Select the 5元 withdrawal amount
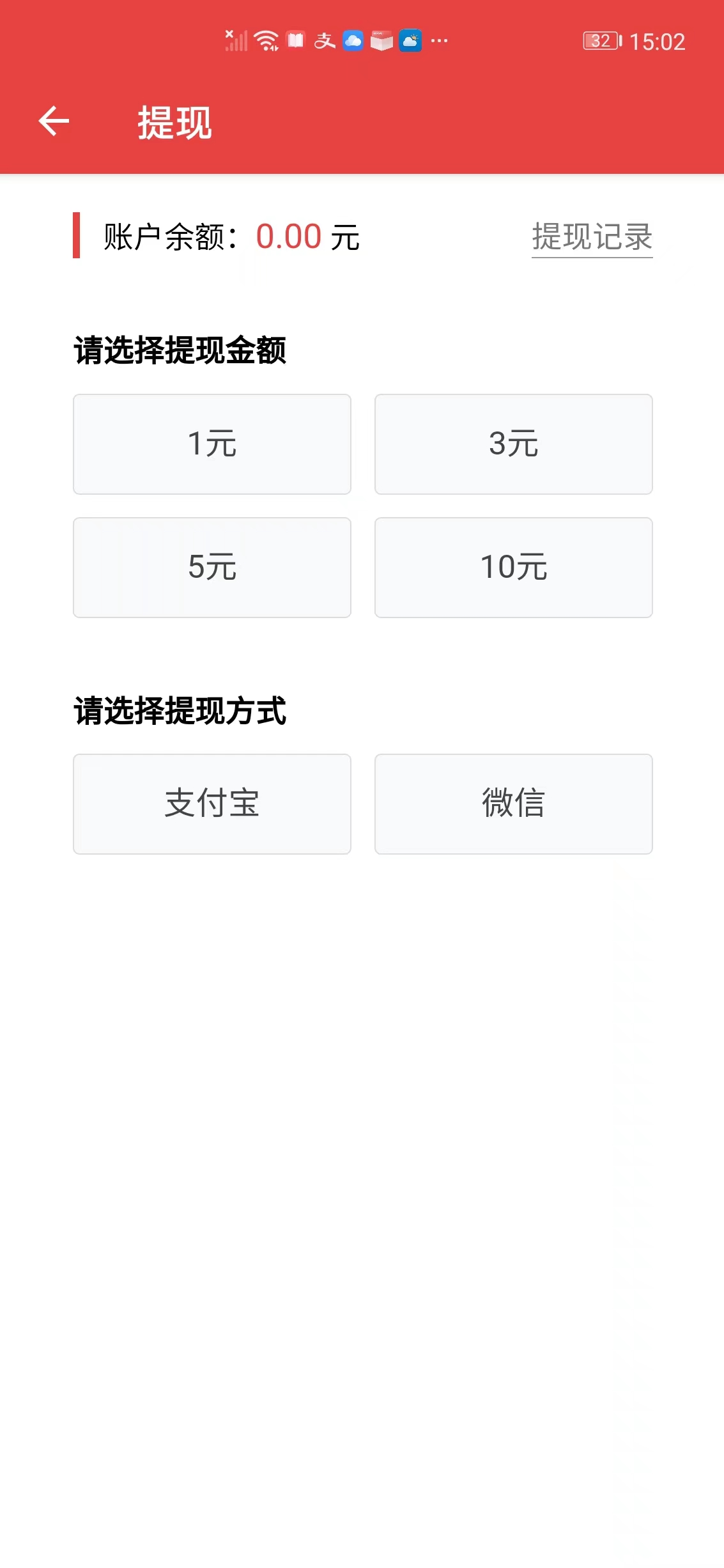The image size is (724, 1568). 212,567
